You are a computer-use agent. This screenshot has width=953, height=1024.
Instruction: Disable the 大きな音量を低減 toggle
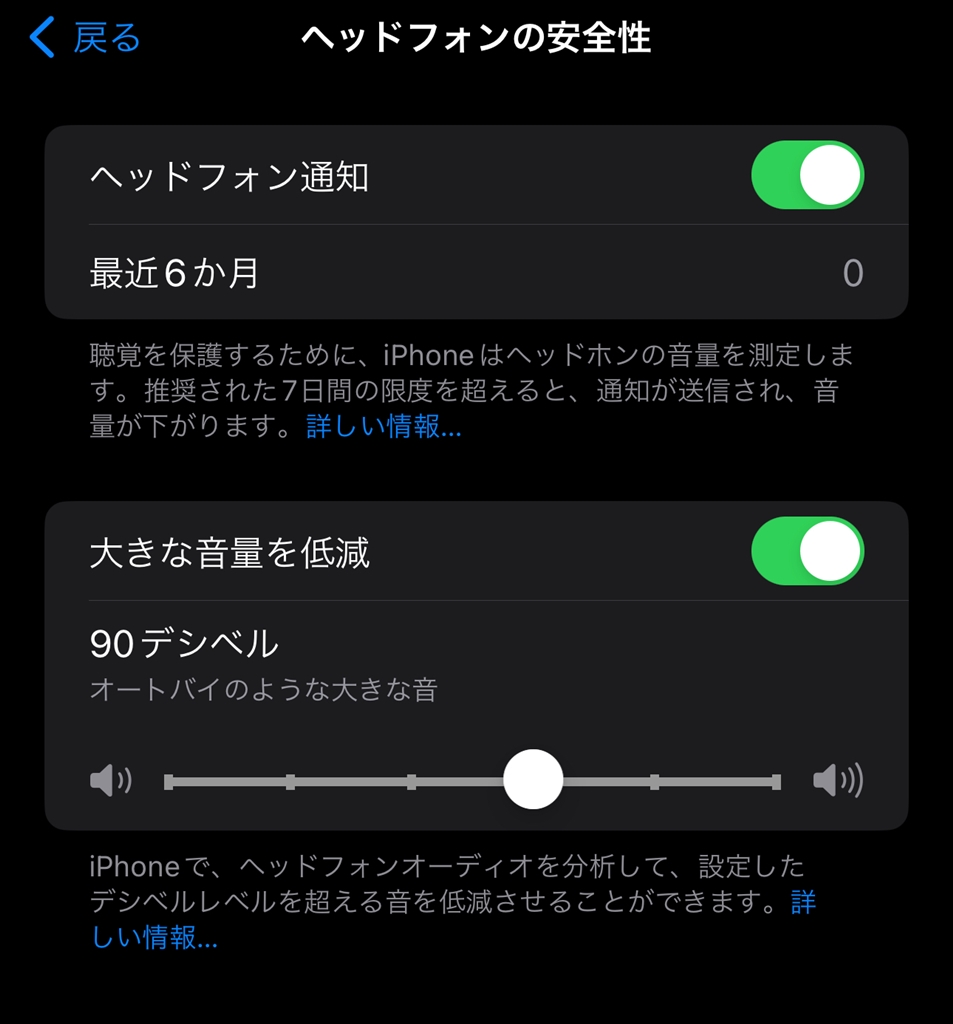(x=807, y=551)
